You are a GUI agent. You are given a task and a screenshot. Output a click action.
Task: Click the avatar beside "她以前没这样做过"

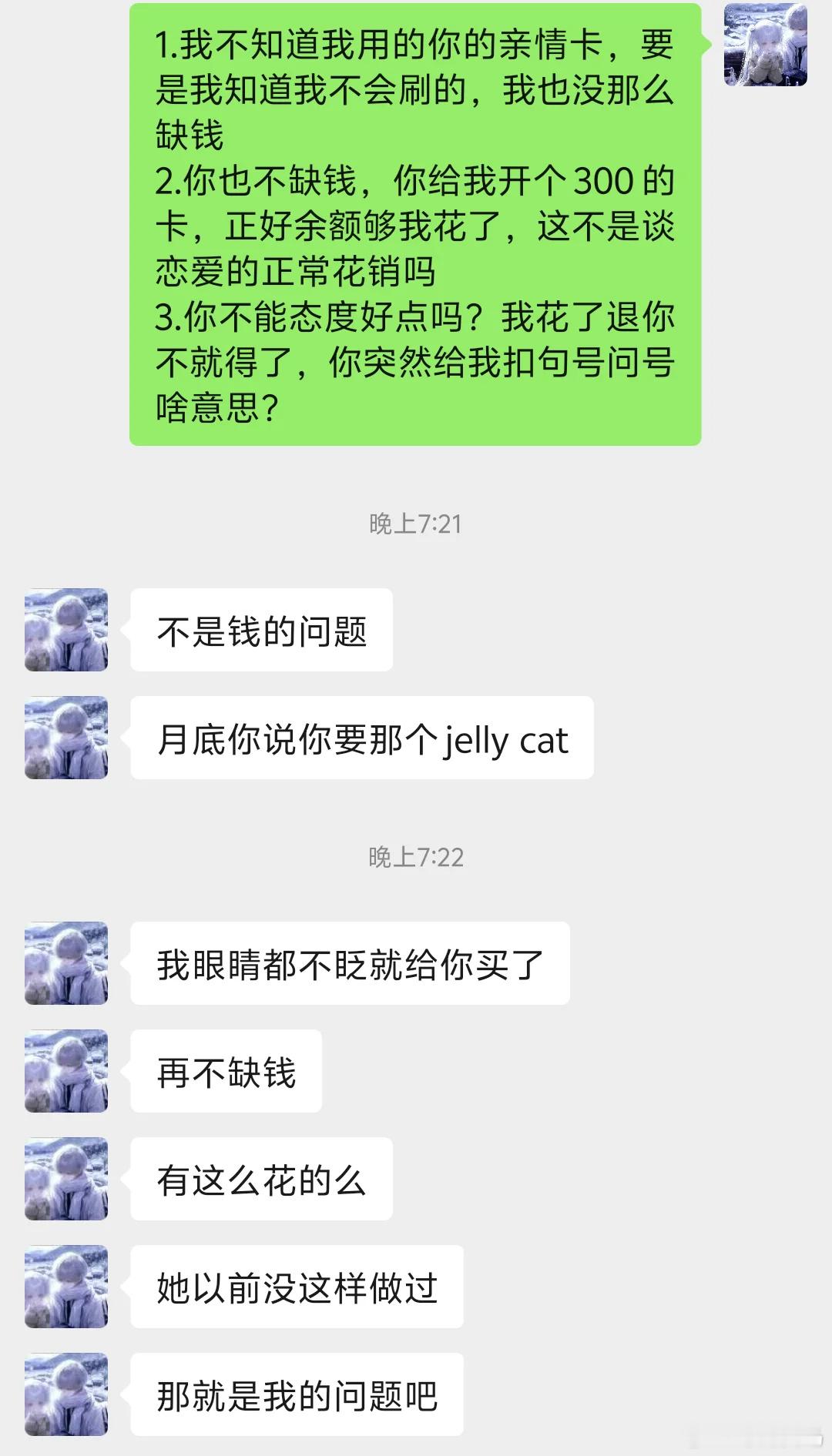click(x=65, y=1287)
